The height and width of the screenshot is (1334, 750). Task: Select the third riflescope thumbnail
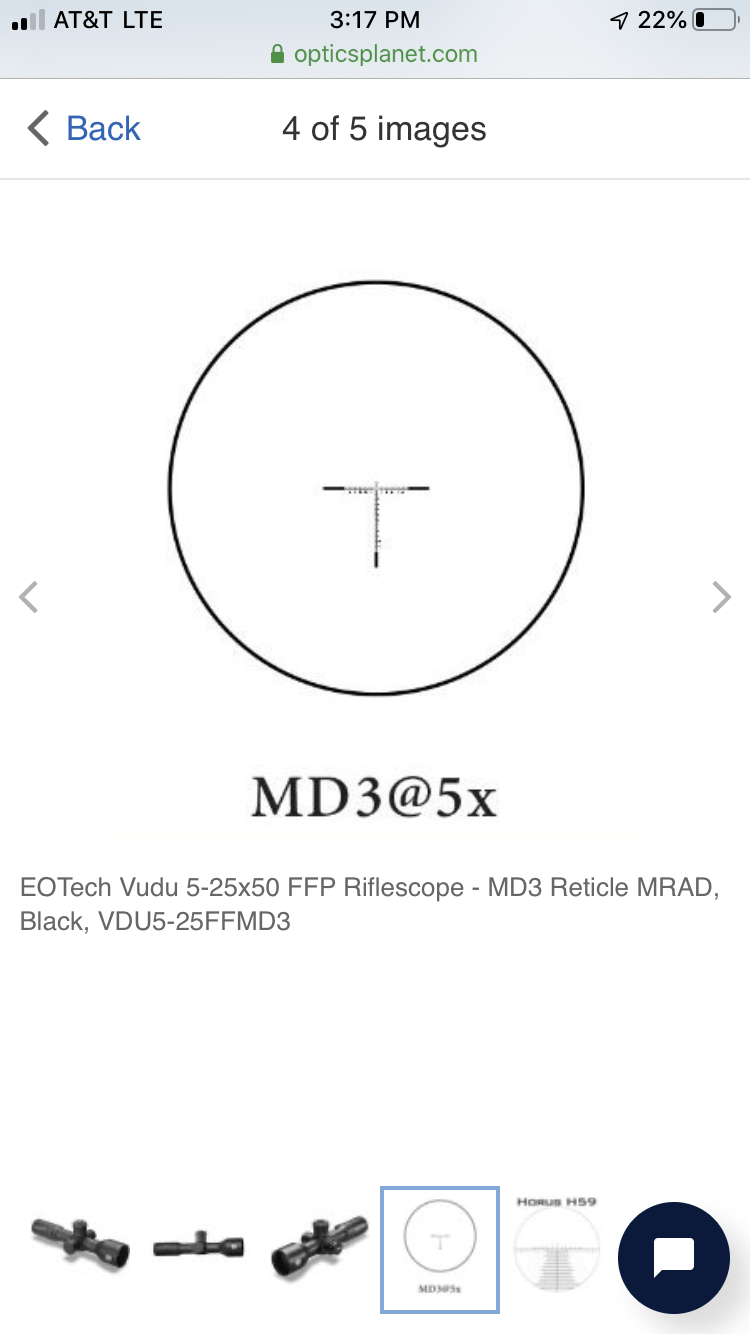318,1247
